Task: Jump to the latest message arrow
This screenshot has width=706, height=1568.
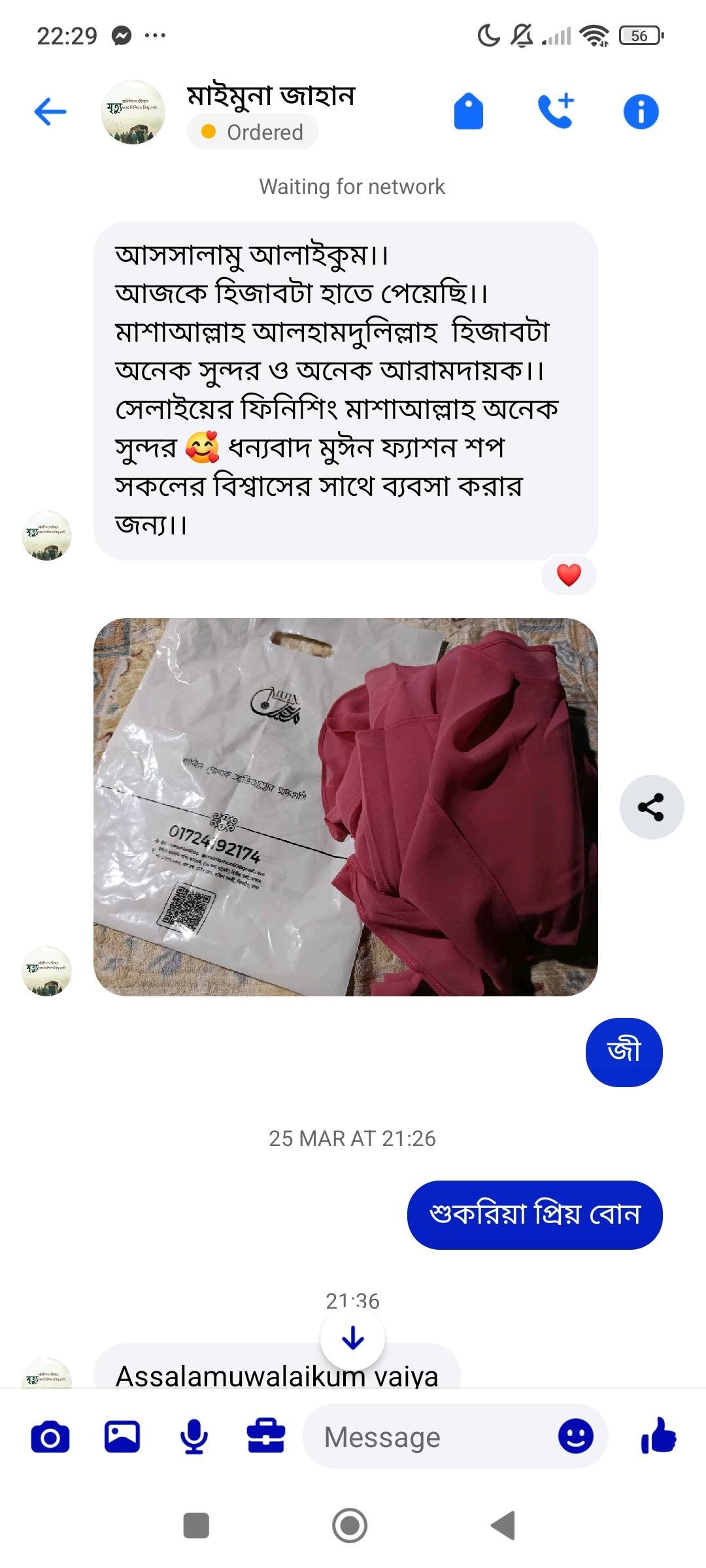Action: 352,1338
